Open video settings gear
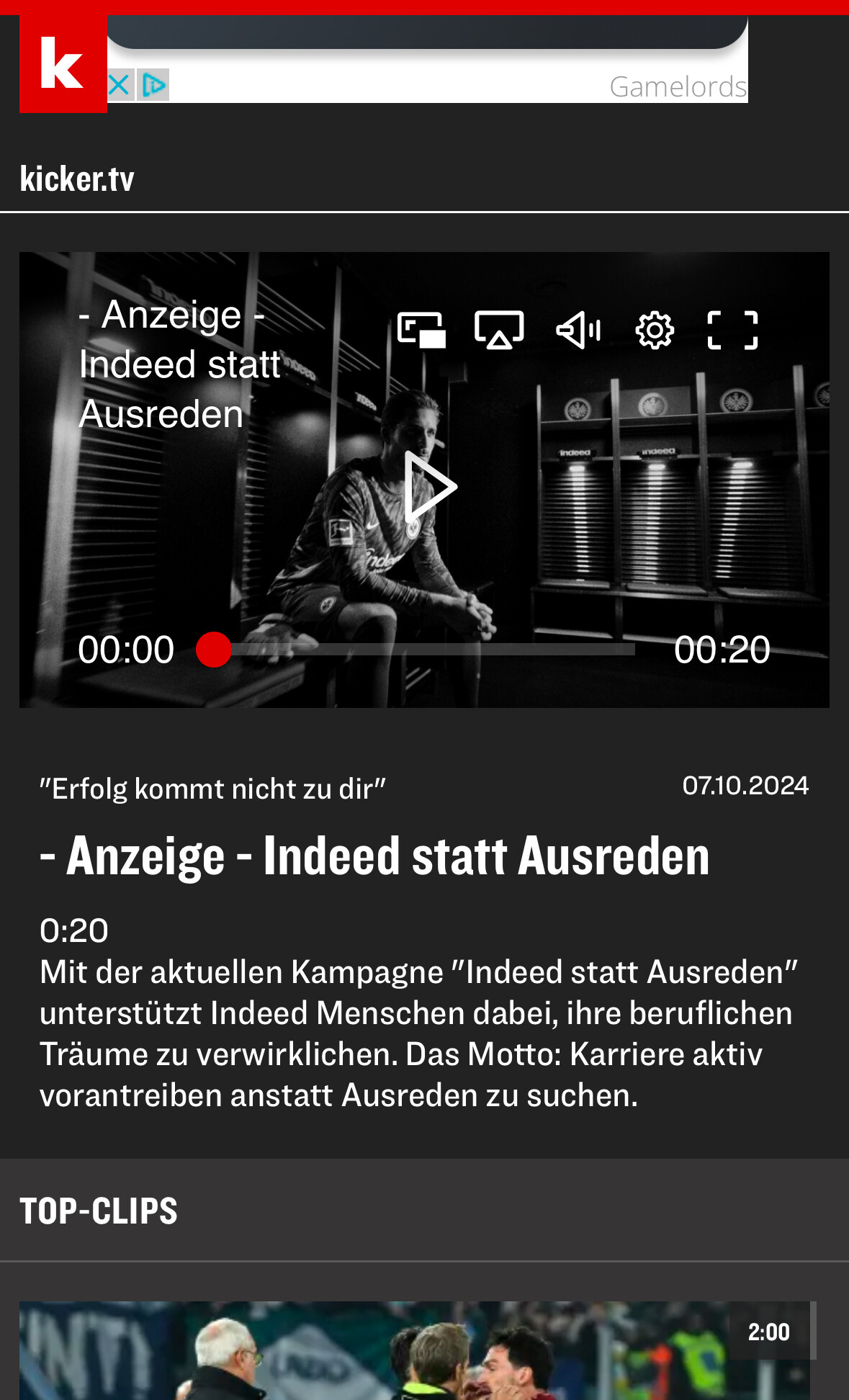The image size is (849, 1400). coord(655,331)
